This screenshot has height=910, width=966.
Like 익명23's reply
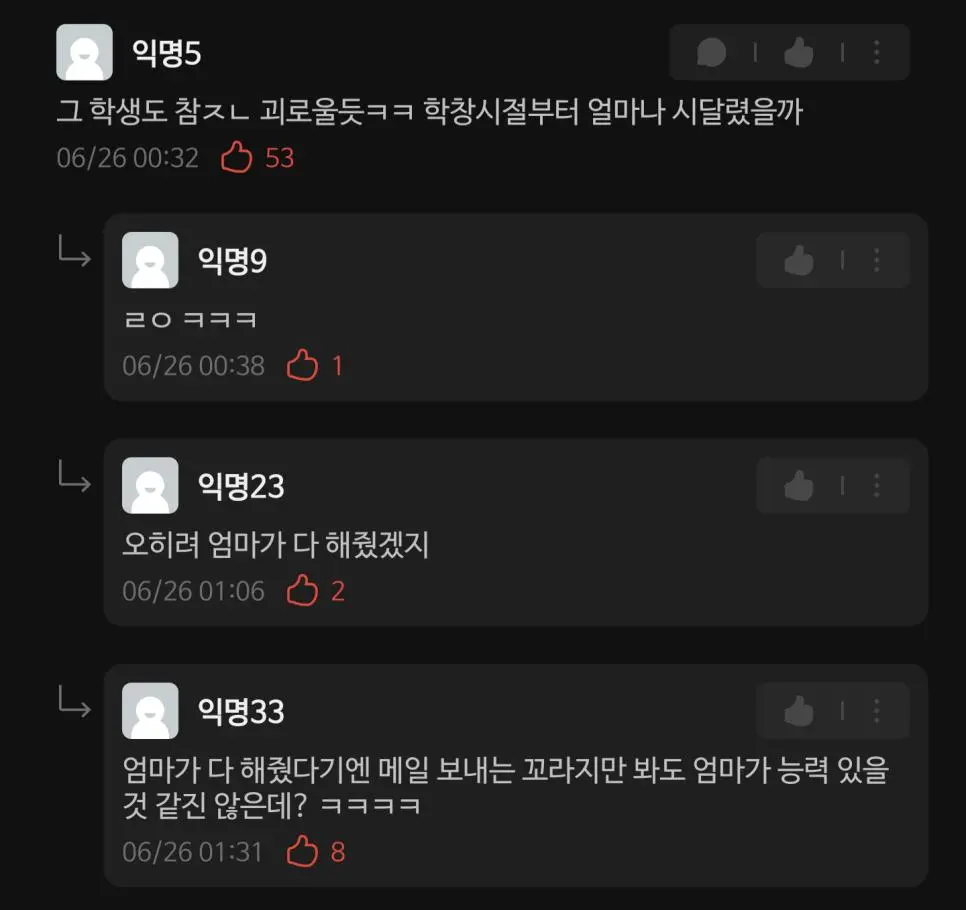(x=798, y=486)
